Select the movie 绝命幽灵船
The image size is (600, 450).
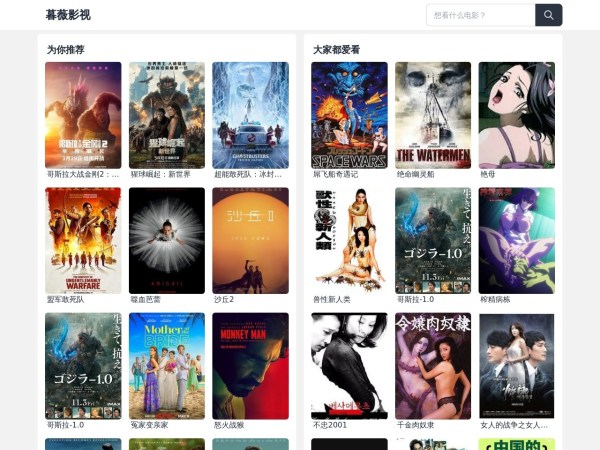[433, 115]
